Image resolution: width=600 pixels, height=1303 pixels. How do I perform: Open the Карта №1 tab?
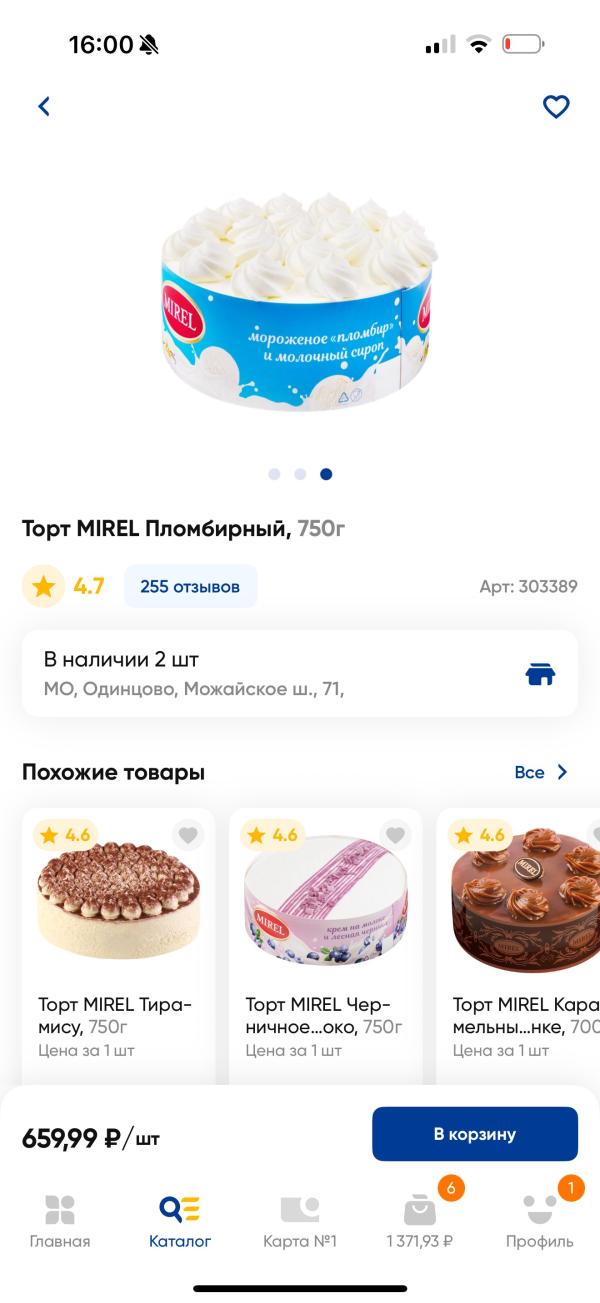click(300, 1221)
